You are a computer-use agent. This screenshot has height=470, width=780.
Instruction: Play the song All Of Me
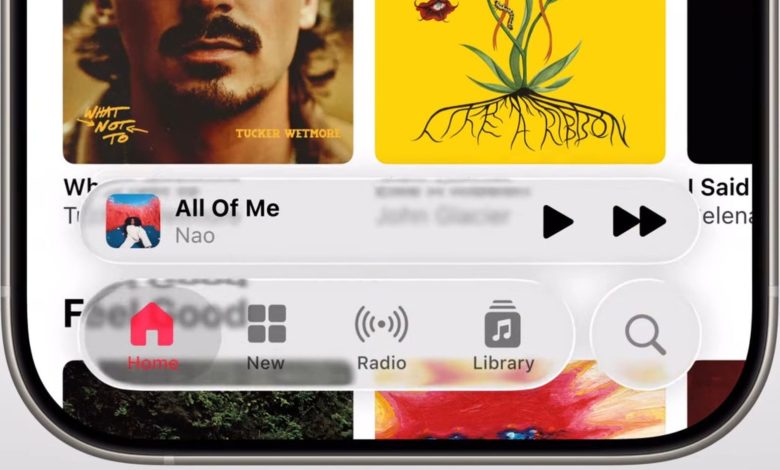click(557, 221)
